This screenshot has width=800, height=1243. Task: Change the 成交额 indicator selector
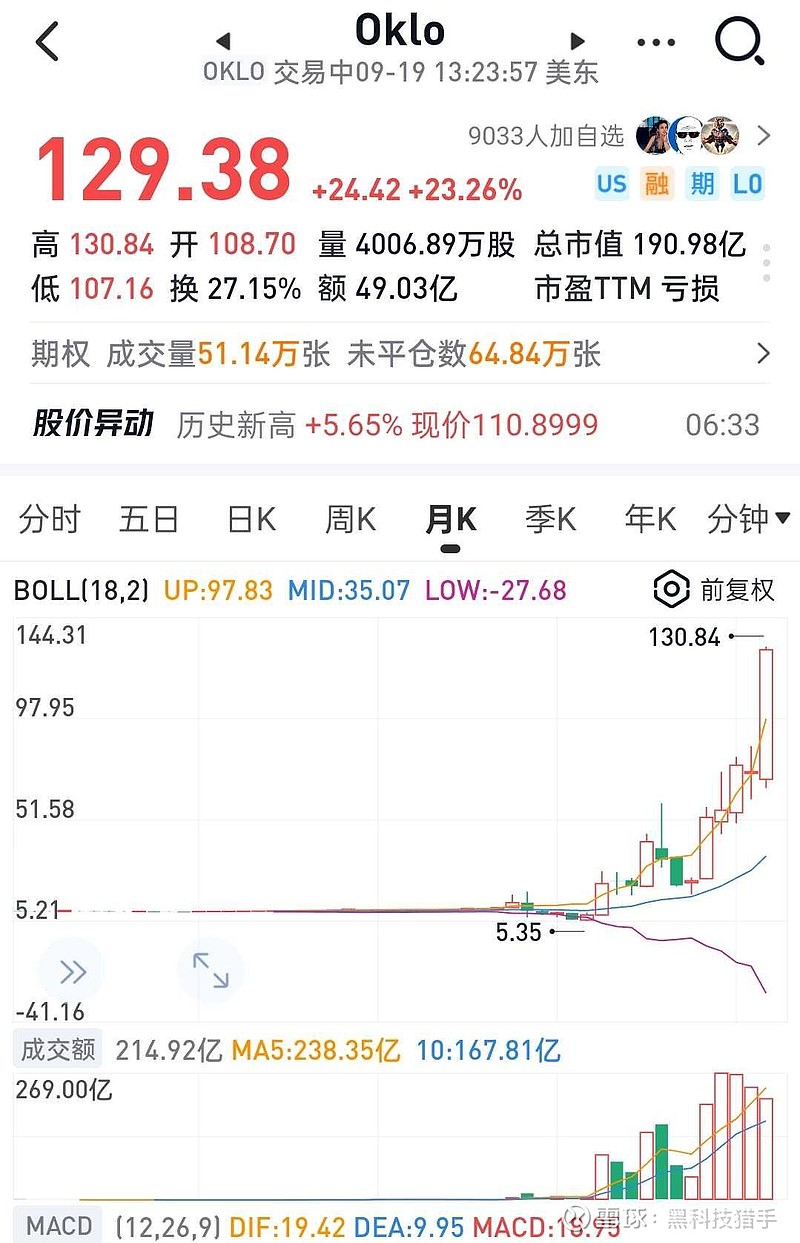pos(59,1050)
